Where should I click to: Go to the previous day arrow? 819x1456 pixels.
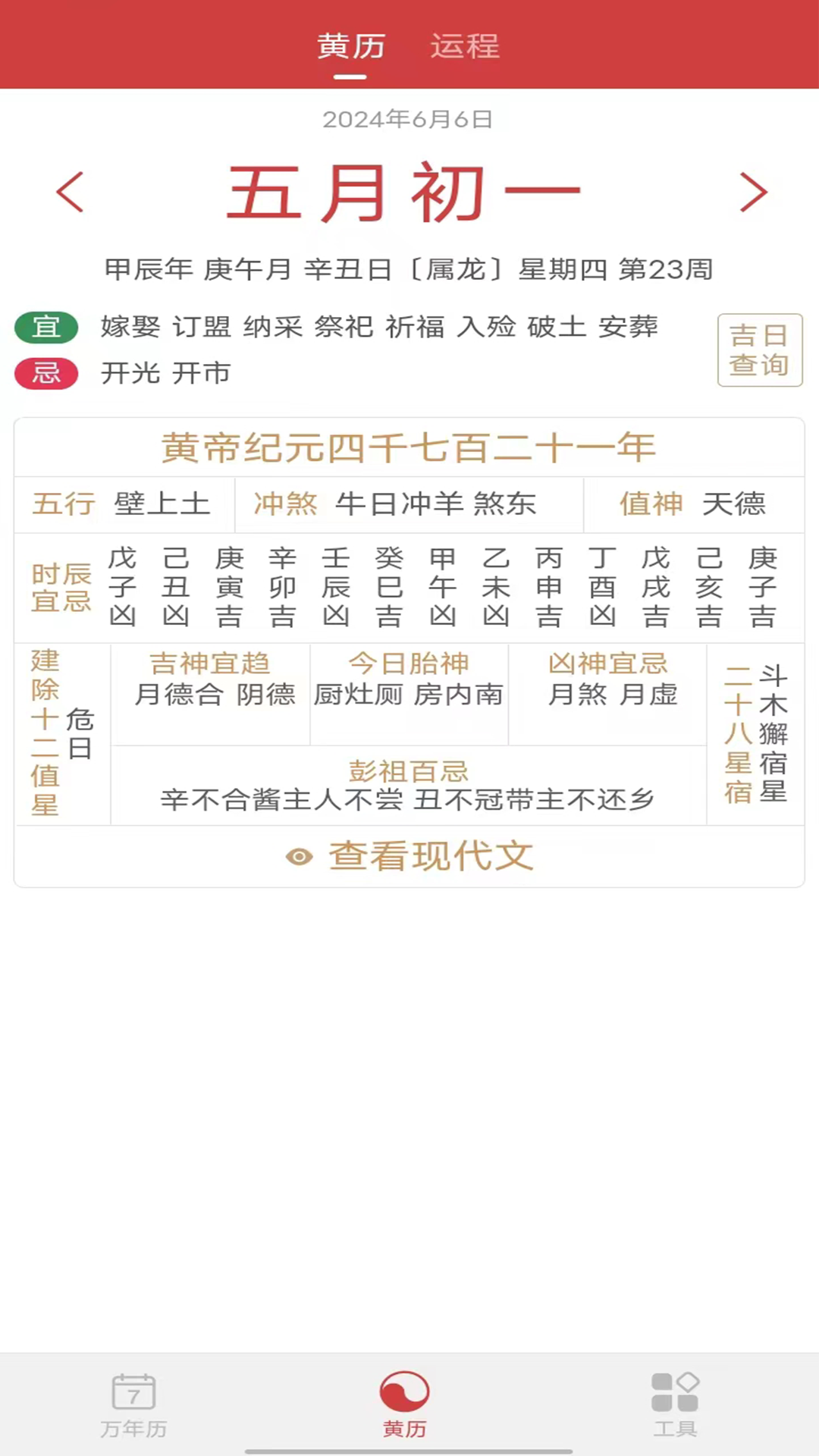(71, 192)
